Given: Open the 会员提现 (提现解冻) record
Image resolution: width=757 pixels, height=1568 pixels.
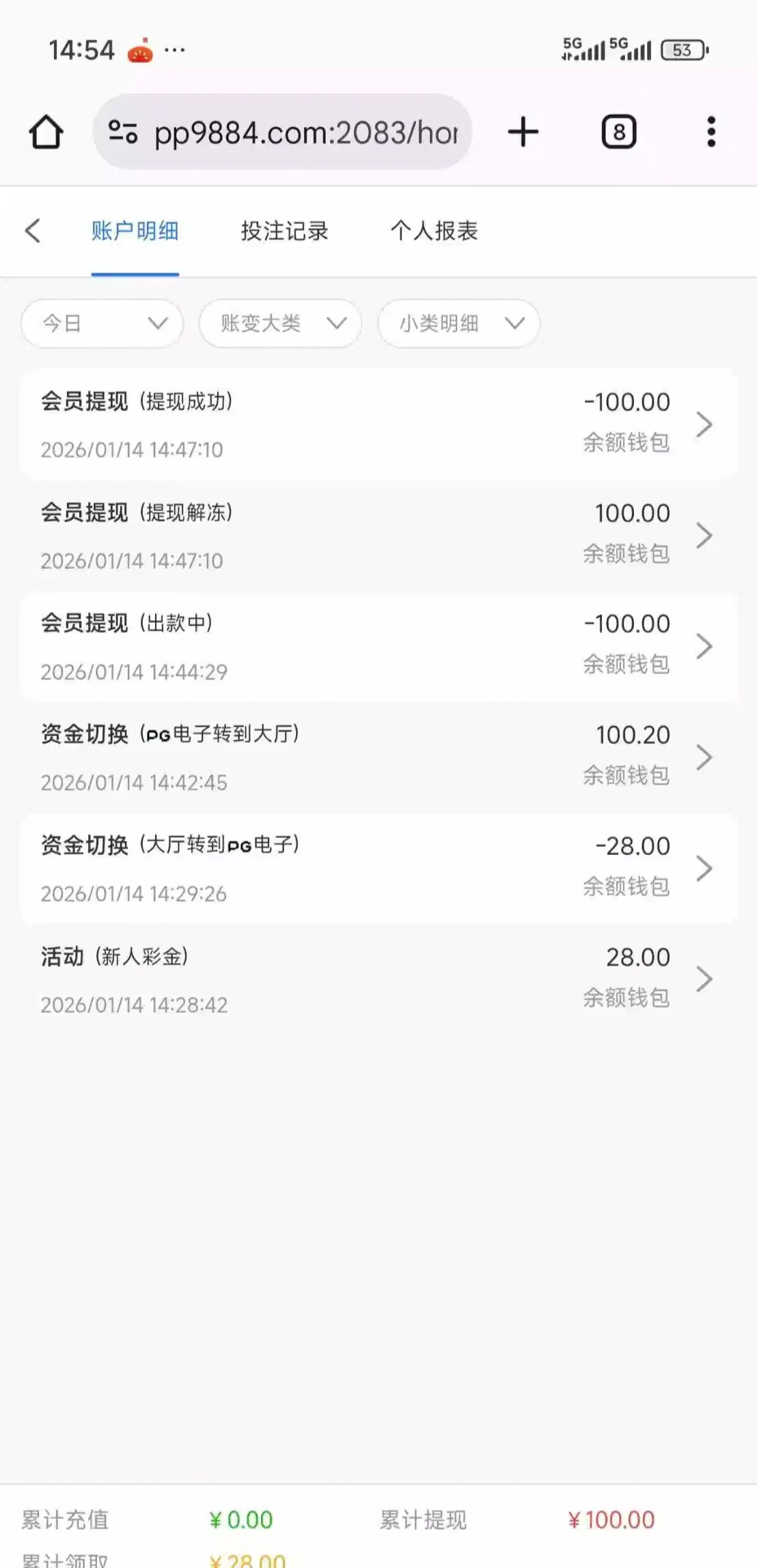Looking at the screenshot, I should pos(378,536).
